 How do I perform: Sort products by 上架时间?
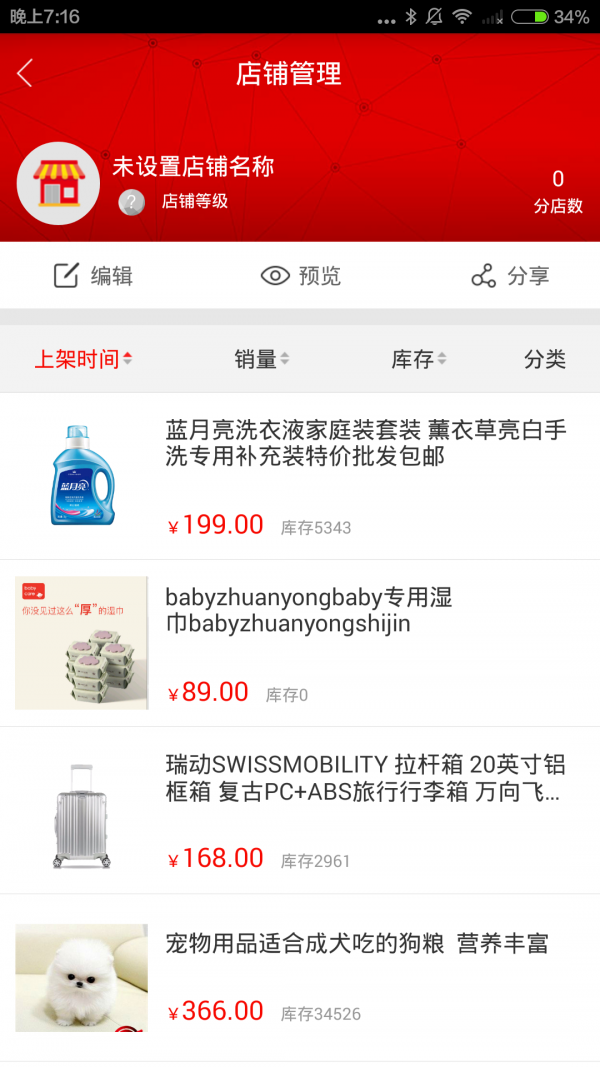[x=83, y=359]
